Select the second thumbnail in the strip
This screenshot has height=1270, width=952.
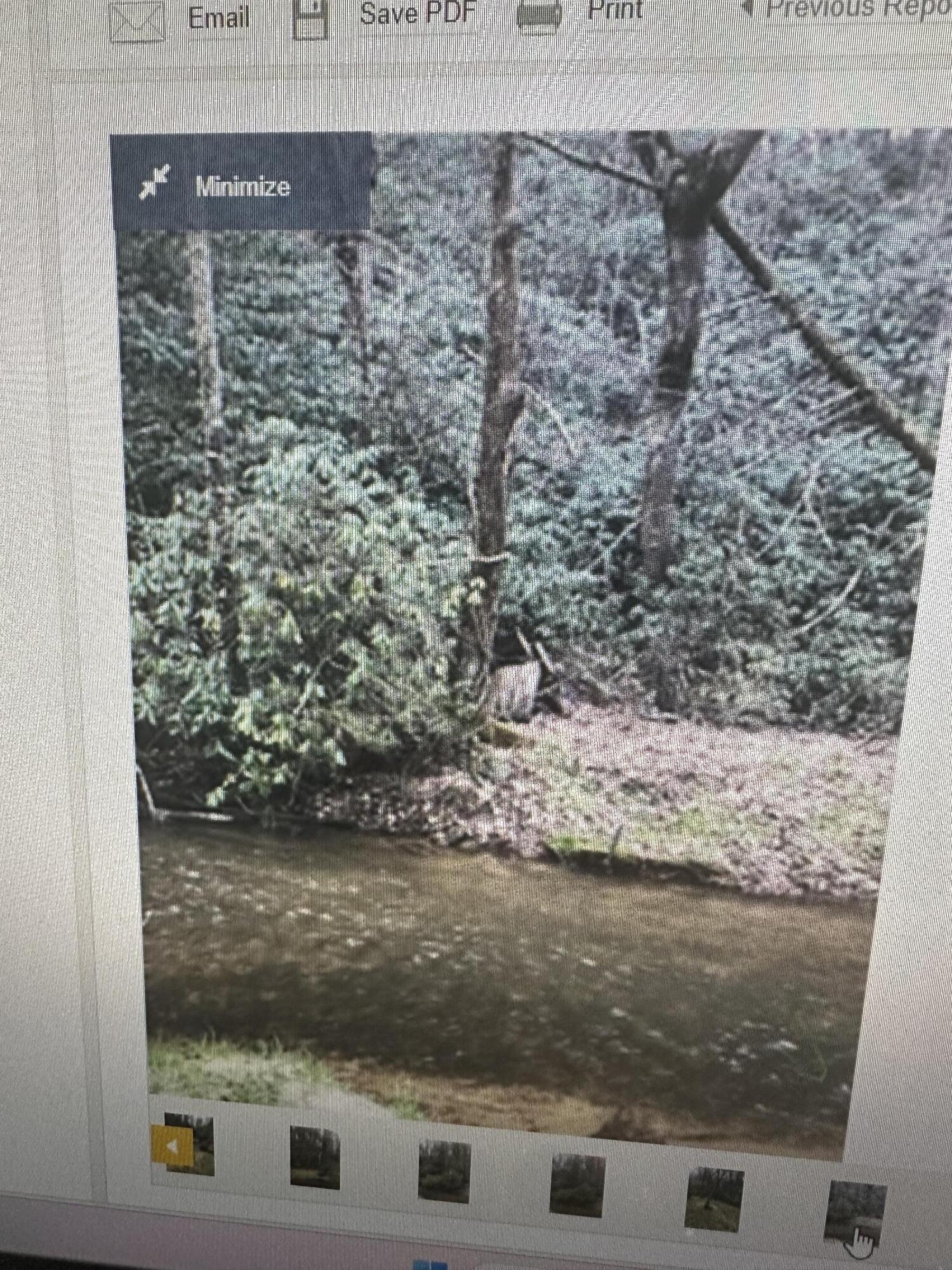point(314,1157)
